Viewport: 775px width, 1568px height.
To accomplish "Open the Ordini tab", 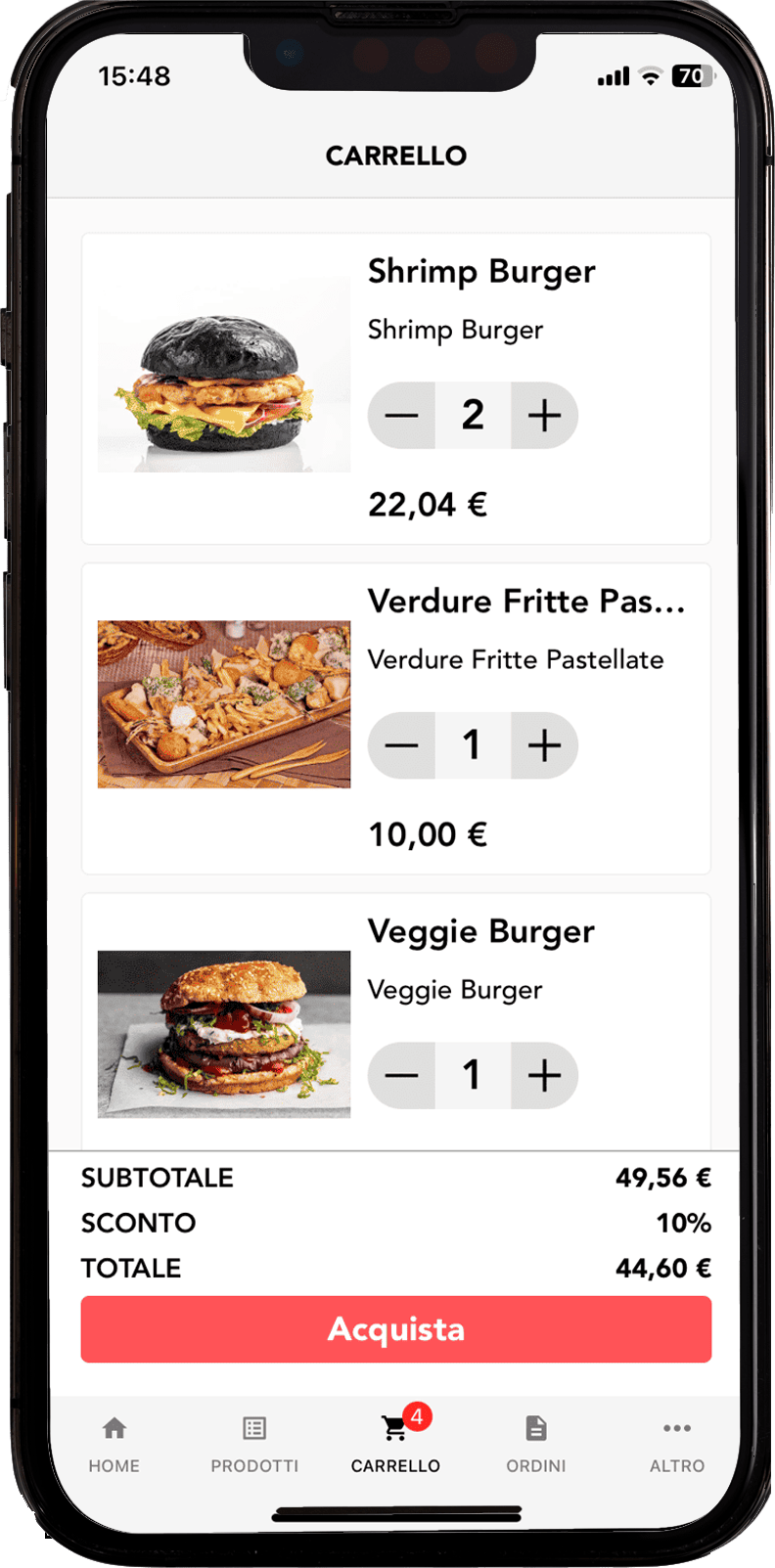I will [536, 1443].
